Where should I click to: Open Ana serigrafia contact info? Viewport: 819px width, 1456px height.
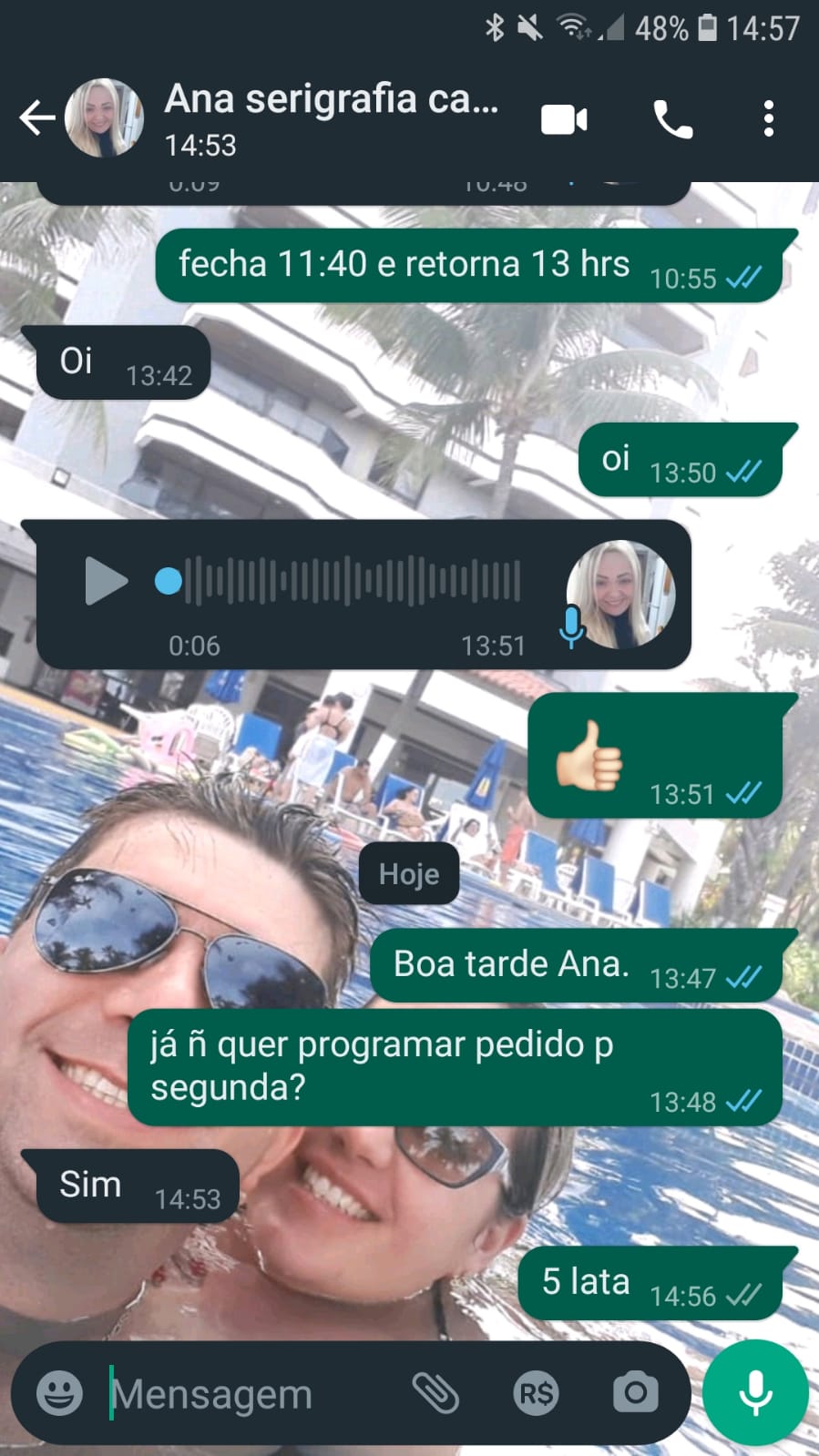(331, 118)
